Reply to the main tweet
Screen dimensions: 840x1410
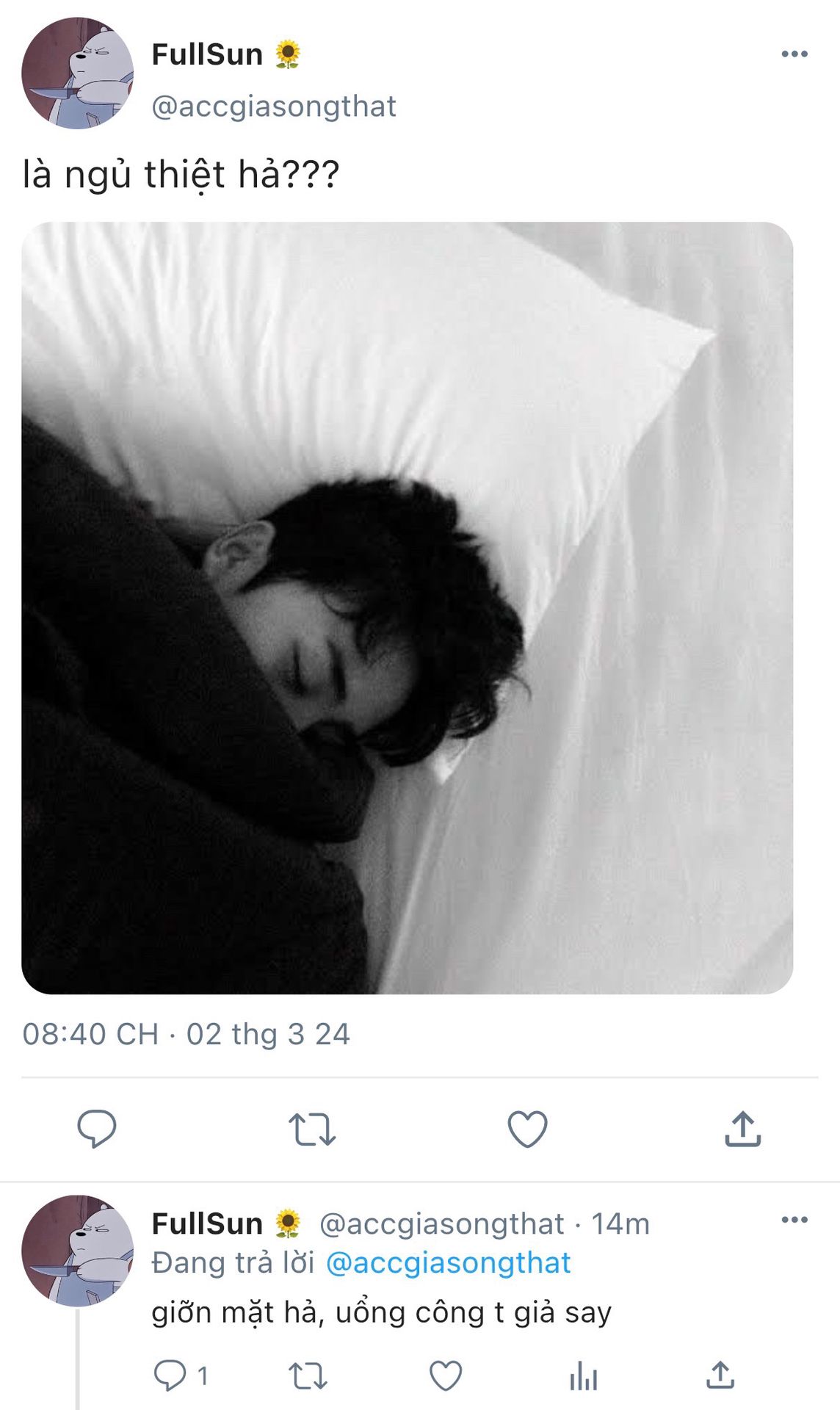pos(97,1129)
